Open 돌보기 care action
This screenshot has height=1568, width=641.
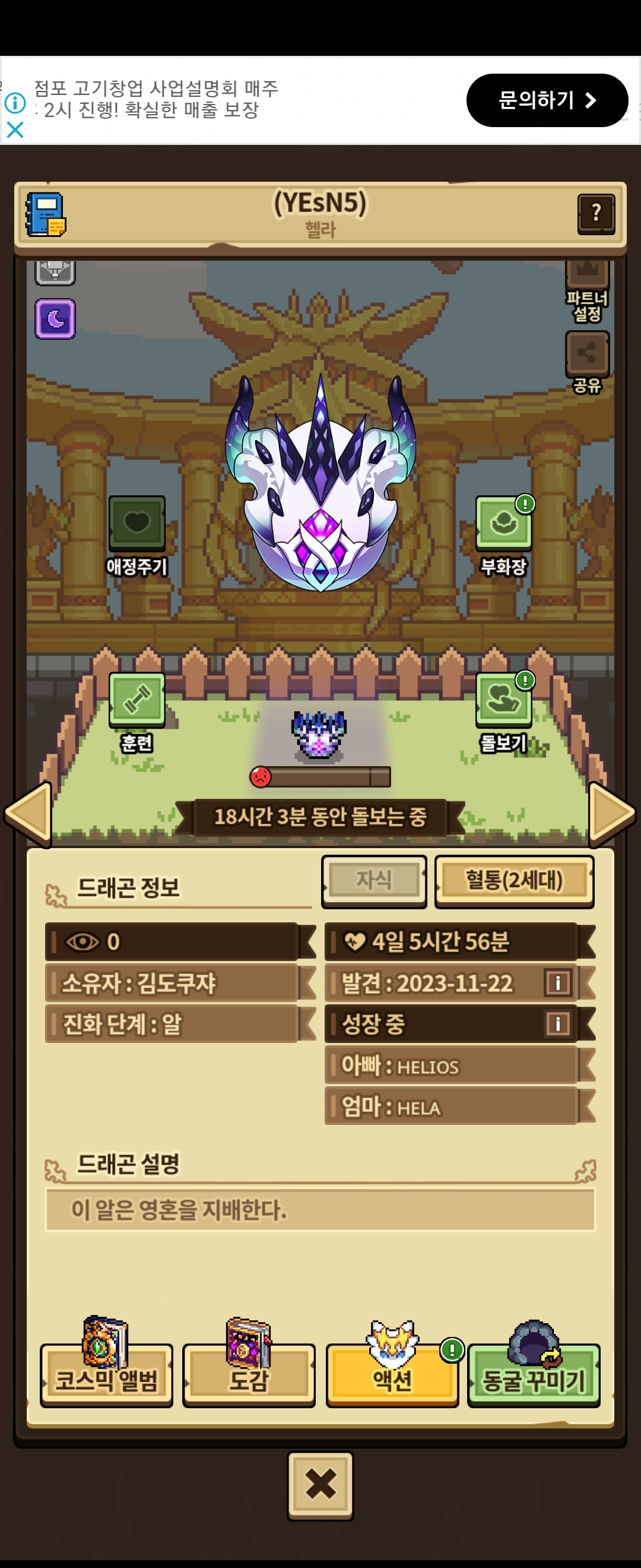(x=503, y=700)
